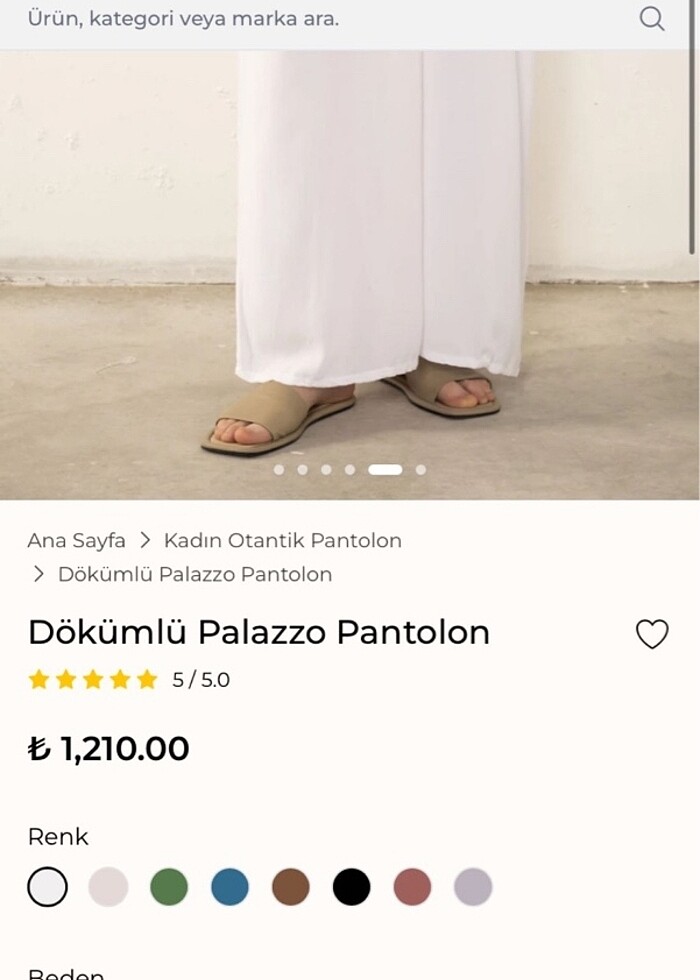Select the black color swatch
Image resolution: width=700 pixels, height=980 pixels.
(x=352, y=887)
